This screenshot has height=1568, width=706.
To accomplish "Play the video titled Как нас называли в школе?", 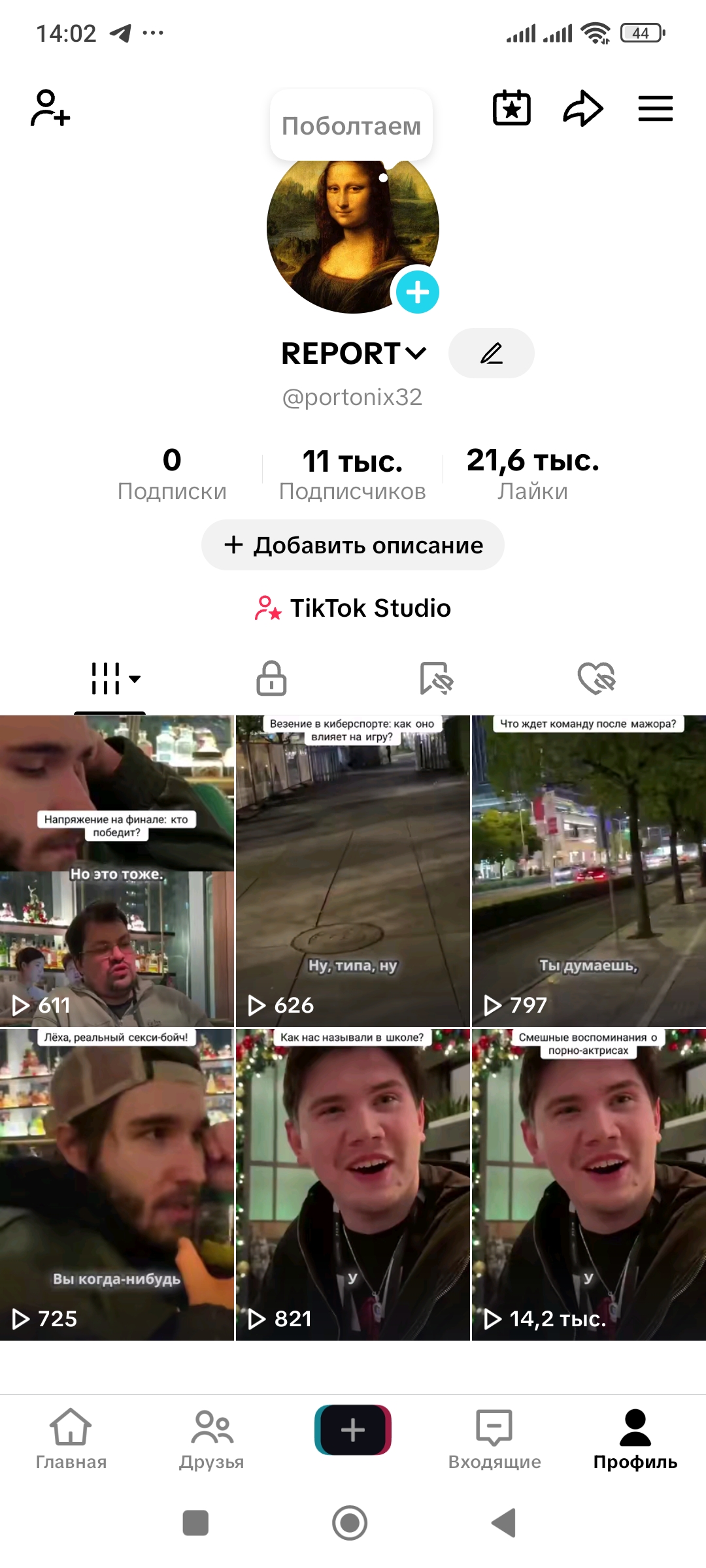I will click(353, 1184).
